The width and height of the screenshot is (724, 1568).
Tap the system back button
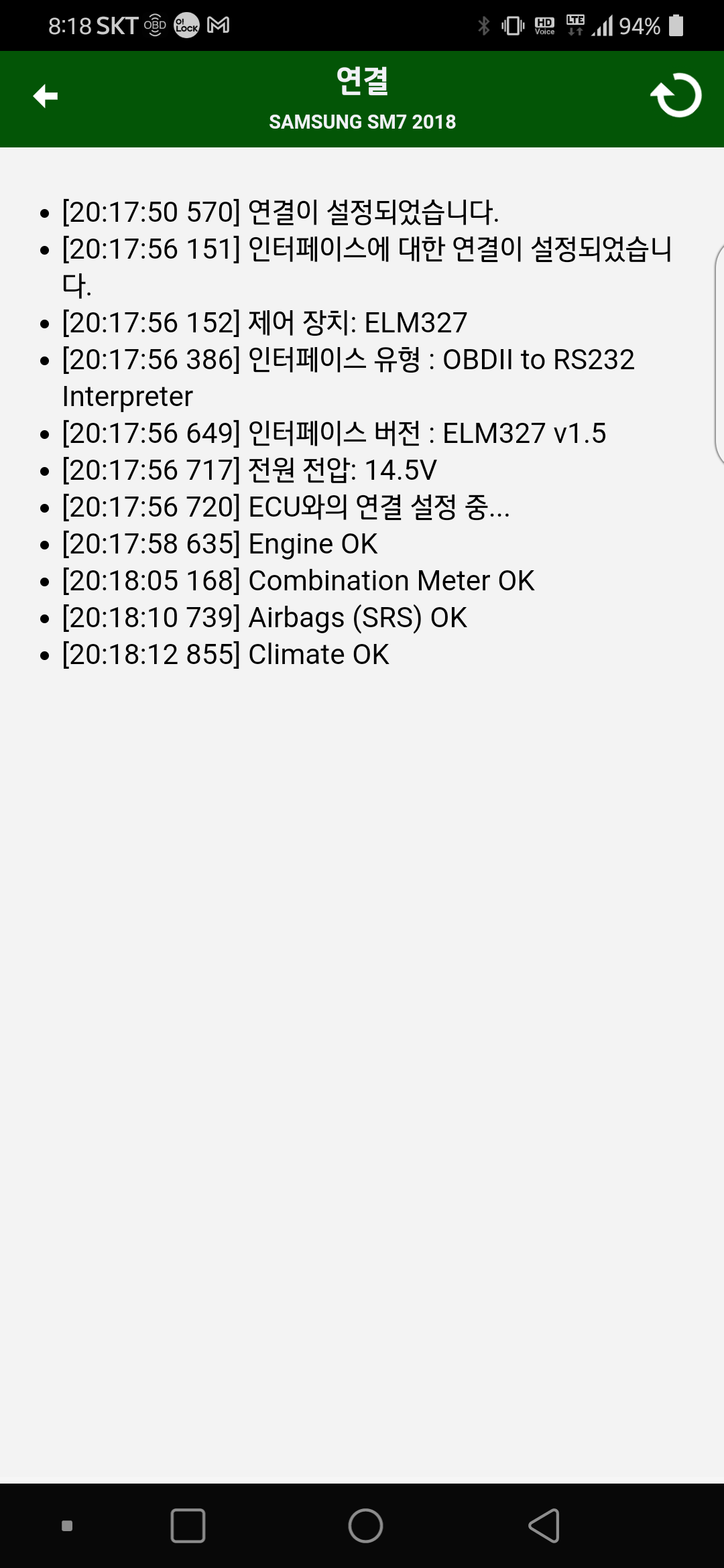(544, 1526)
